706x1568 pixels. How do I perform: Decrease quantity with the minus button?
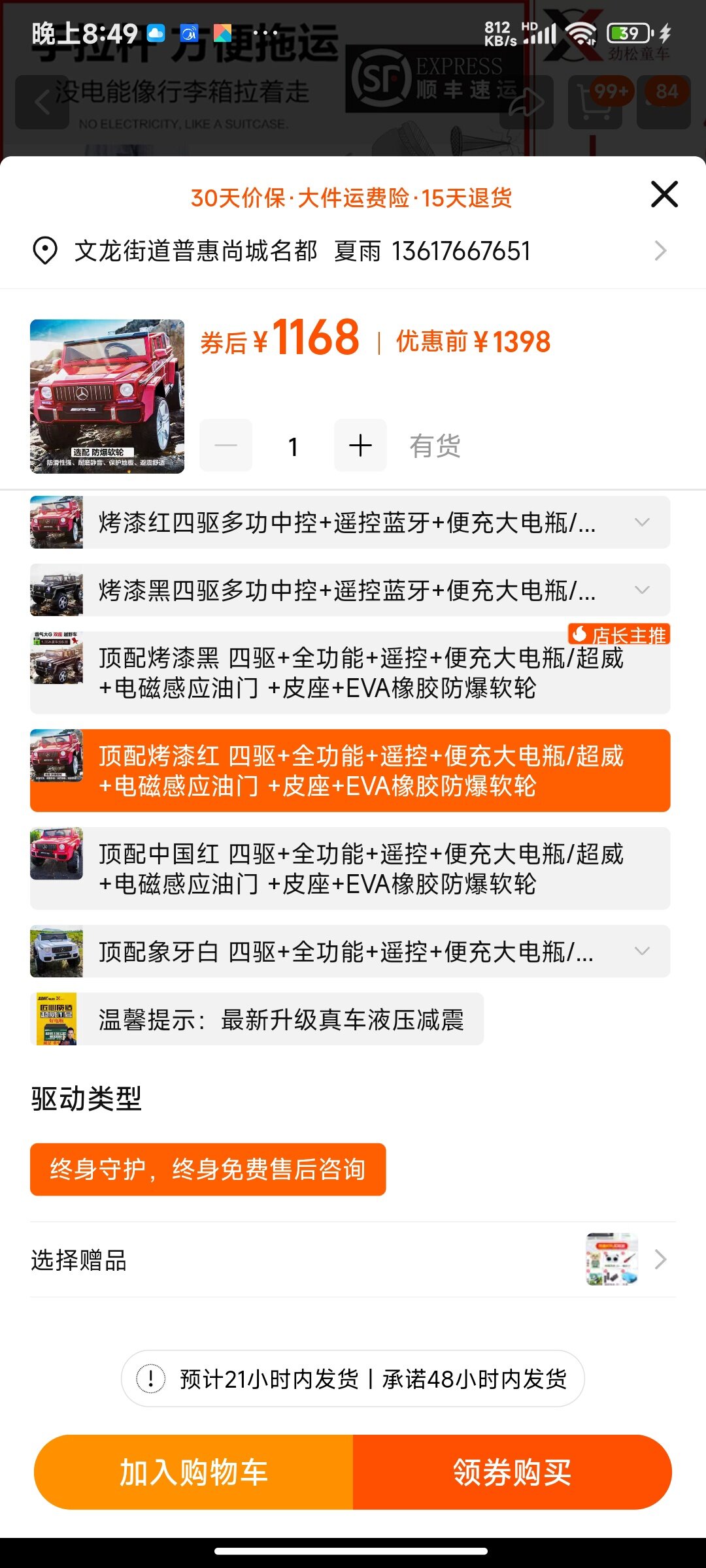[226, 446]
